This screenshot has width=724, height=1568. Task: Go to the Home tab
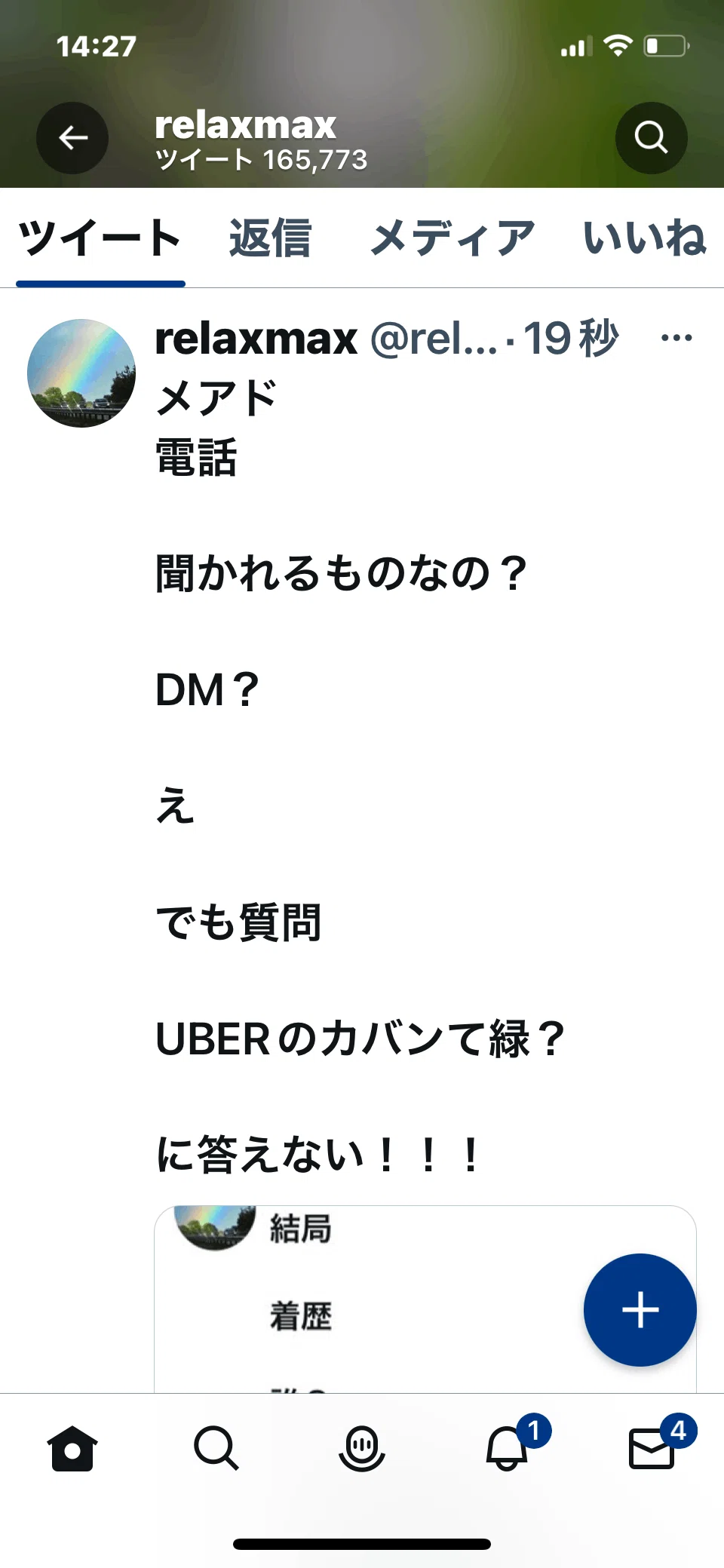tap(72, 1448)
